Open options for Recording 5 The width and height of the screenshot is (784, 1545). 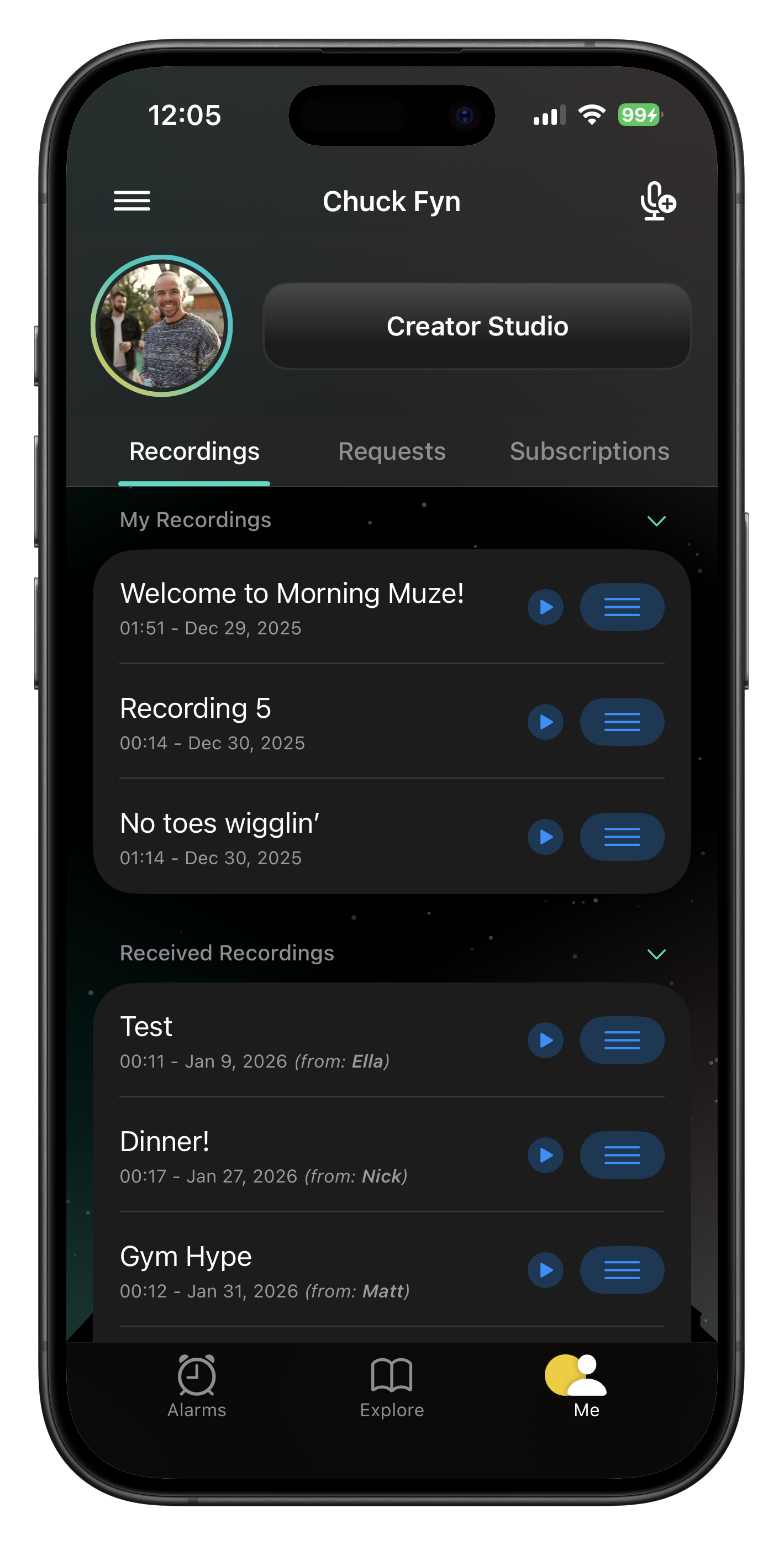pos(622,722)
